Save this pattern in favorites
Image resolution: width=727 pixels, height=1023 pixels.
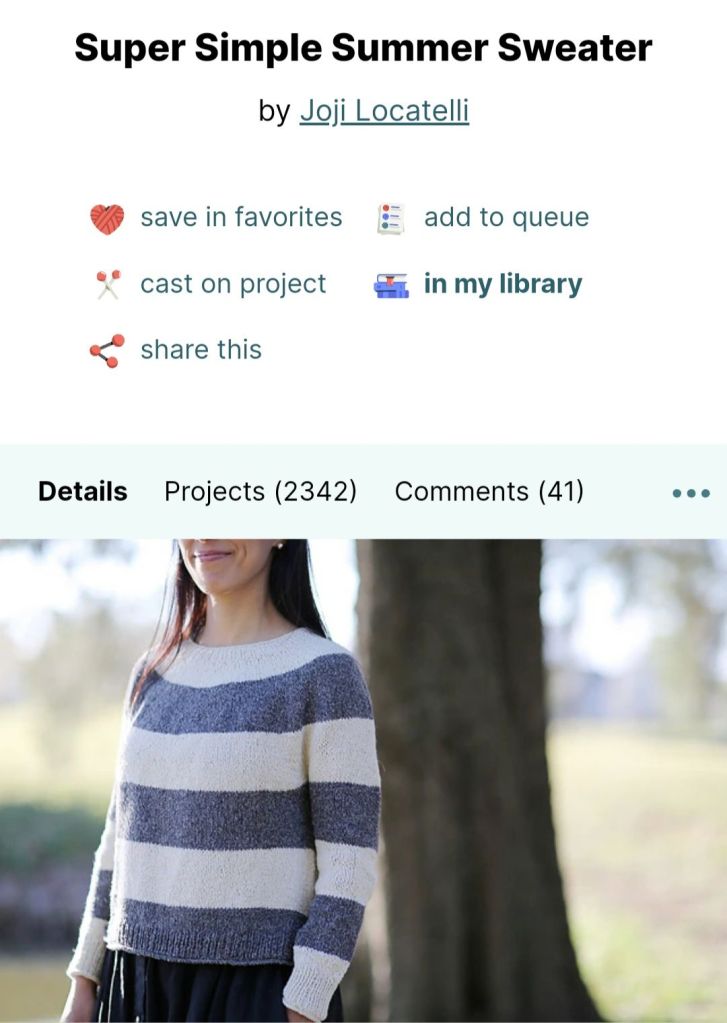(x=240, y=218)
